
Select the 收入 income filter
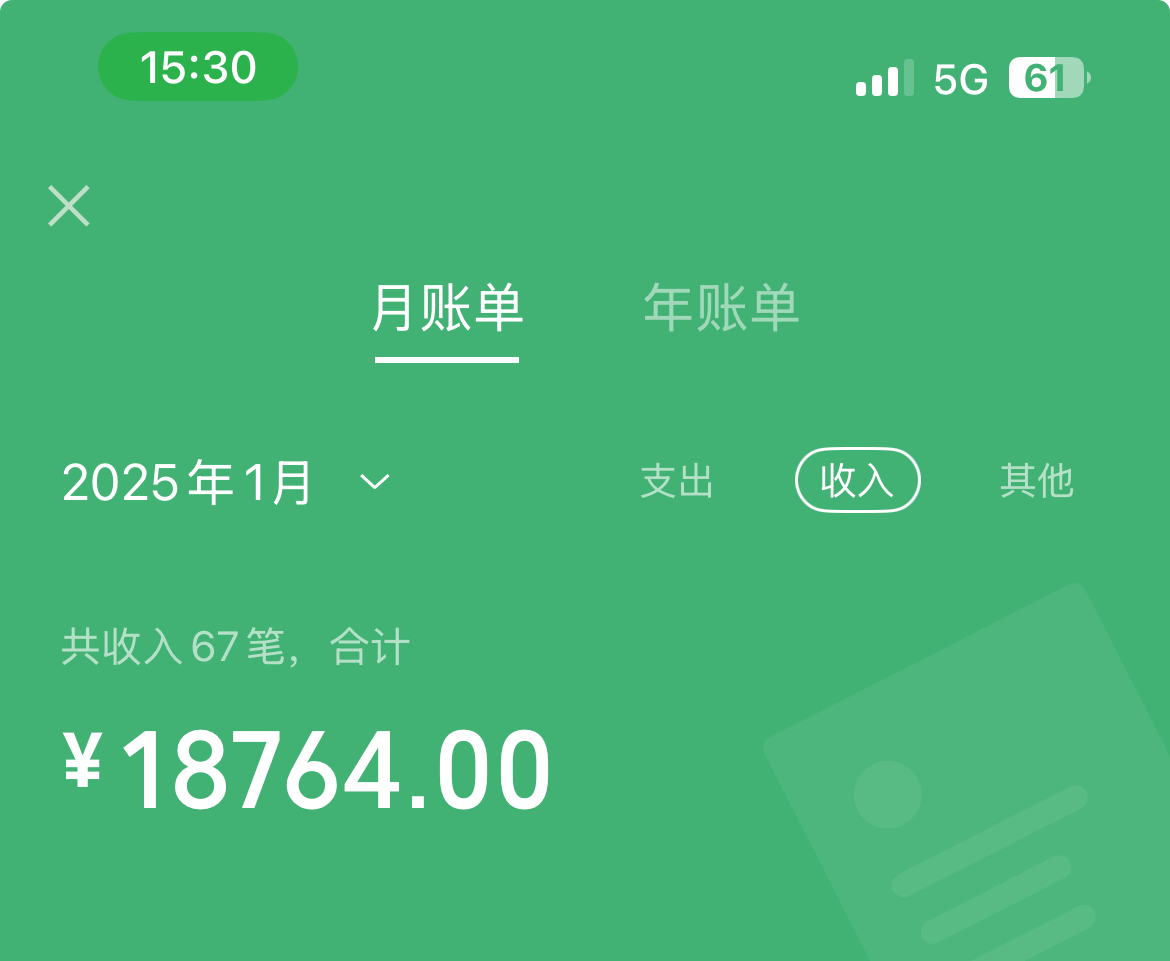coord(857,481)
